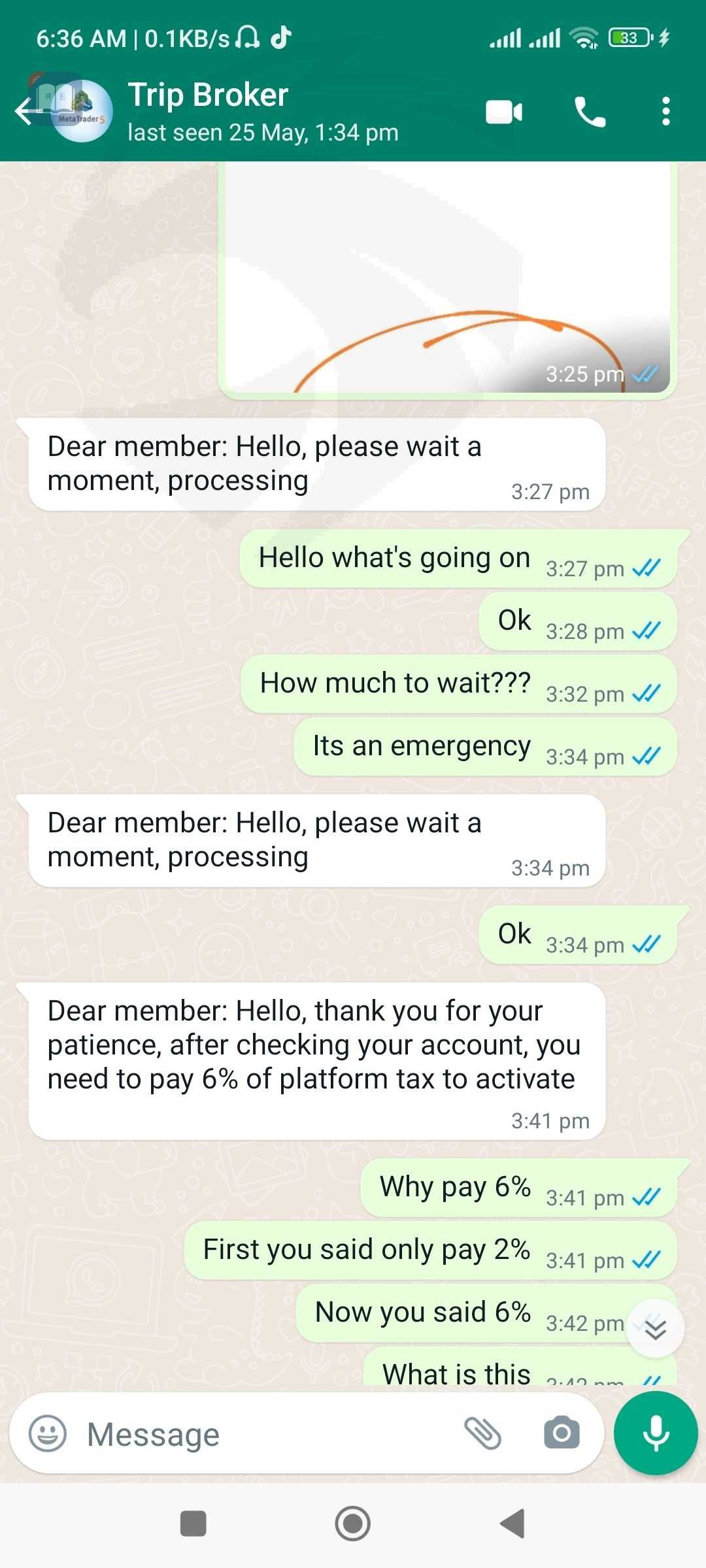Open the three-dot overflow menu
Image resolution: width=706 pixels, height=1568 pixels.
[x=665, y=112]
